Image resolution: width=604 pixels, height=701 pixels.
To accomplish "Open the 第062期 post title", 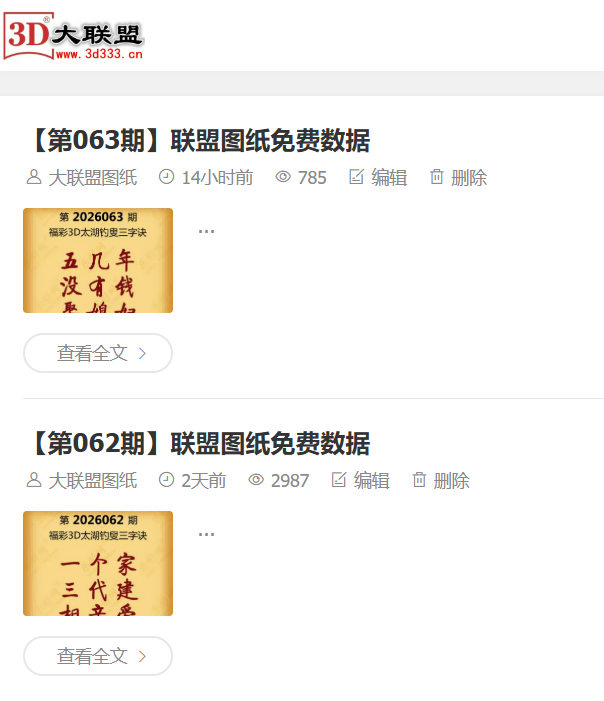I will pos(197,444).
